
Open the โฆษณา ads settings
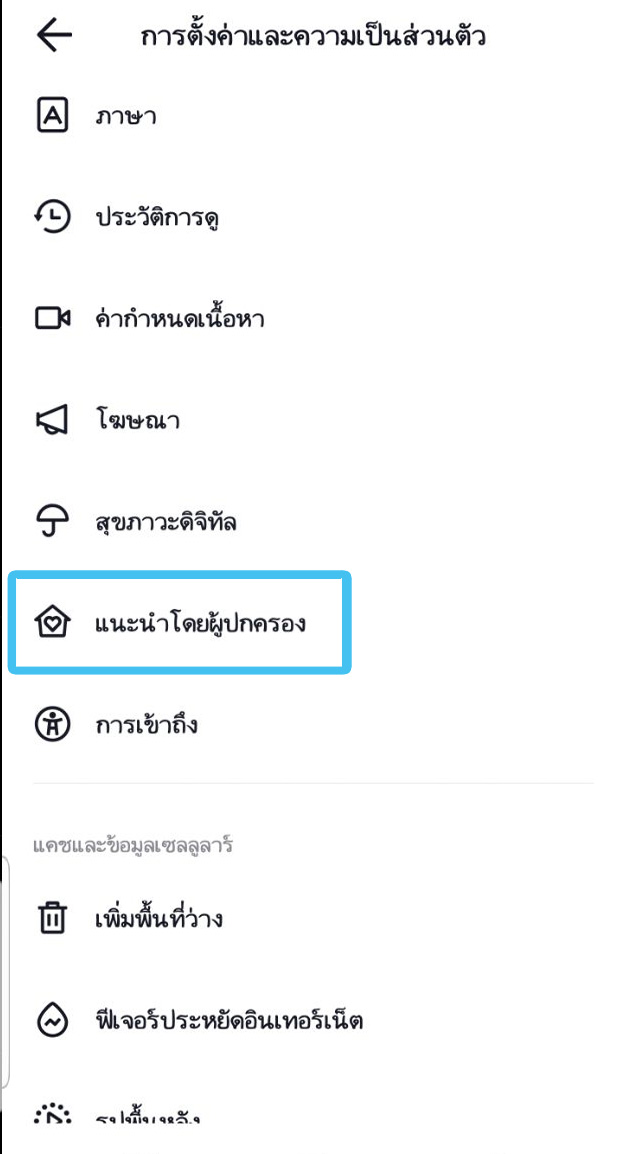pyautogui.click(x=138, y=421)
